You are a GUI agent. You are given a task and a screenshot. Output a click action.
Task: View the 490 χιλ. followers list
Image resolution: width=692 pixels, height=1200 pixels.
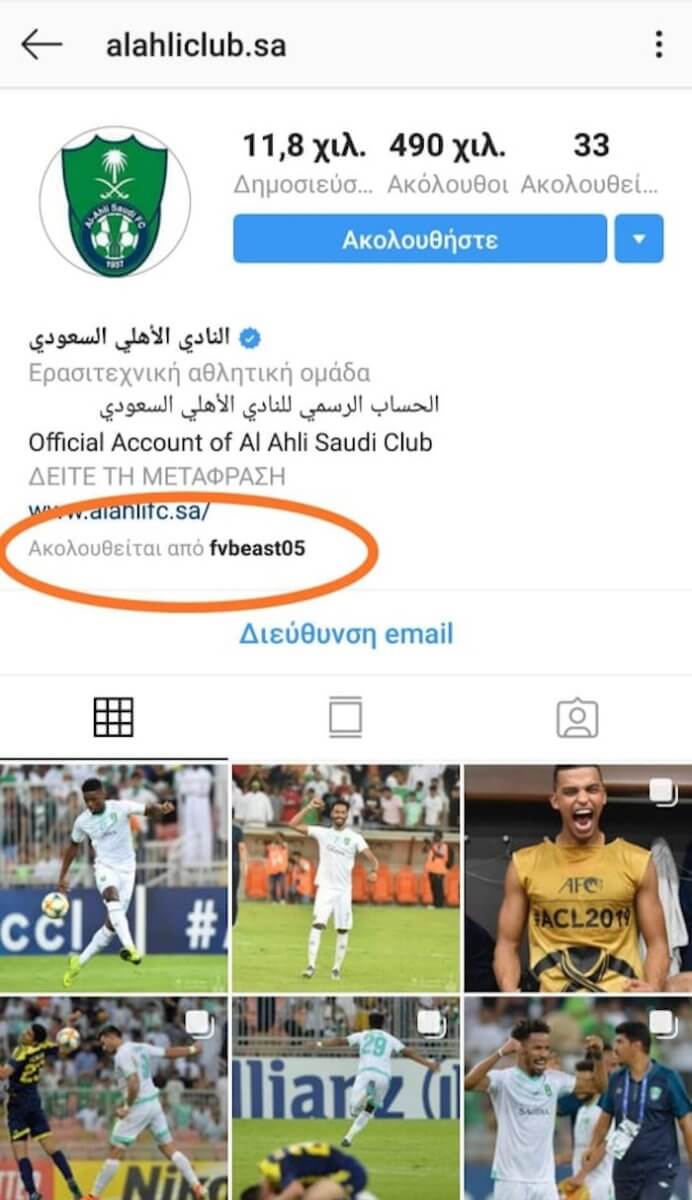(447, 162)
